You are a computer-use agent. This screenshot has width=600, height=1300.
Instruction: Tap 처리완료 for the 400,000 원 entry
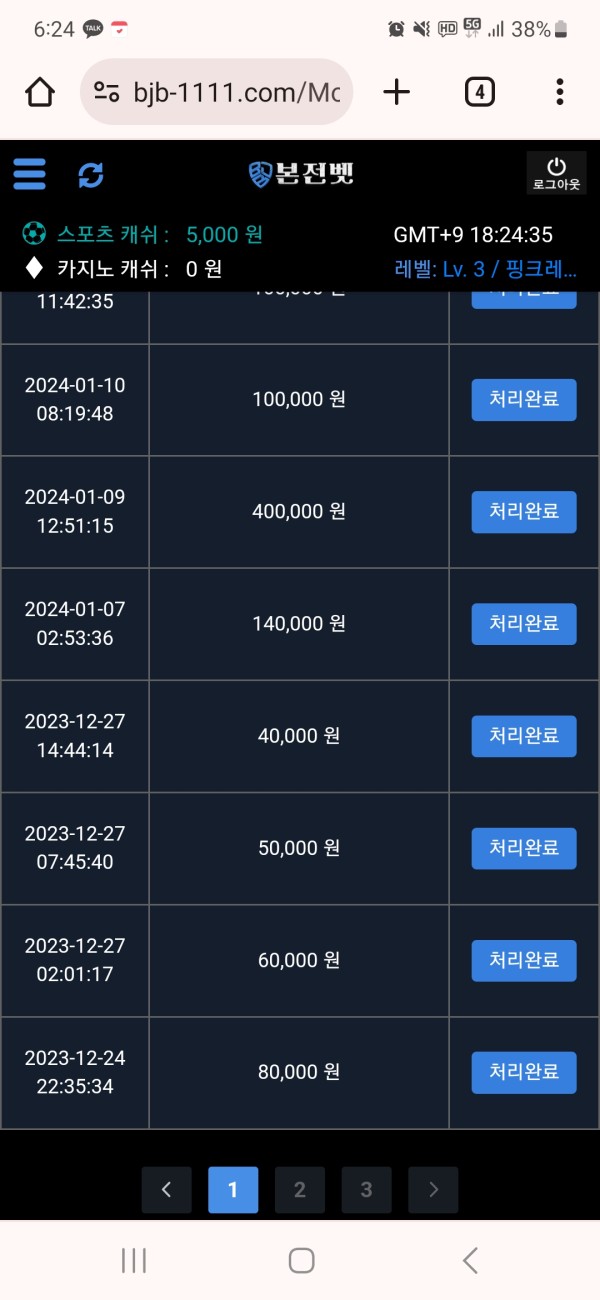click(524, 512)
